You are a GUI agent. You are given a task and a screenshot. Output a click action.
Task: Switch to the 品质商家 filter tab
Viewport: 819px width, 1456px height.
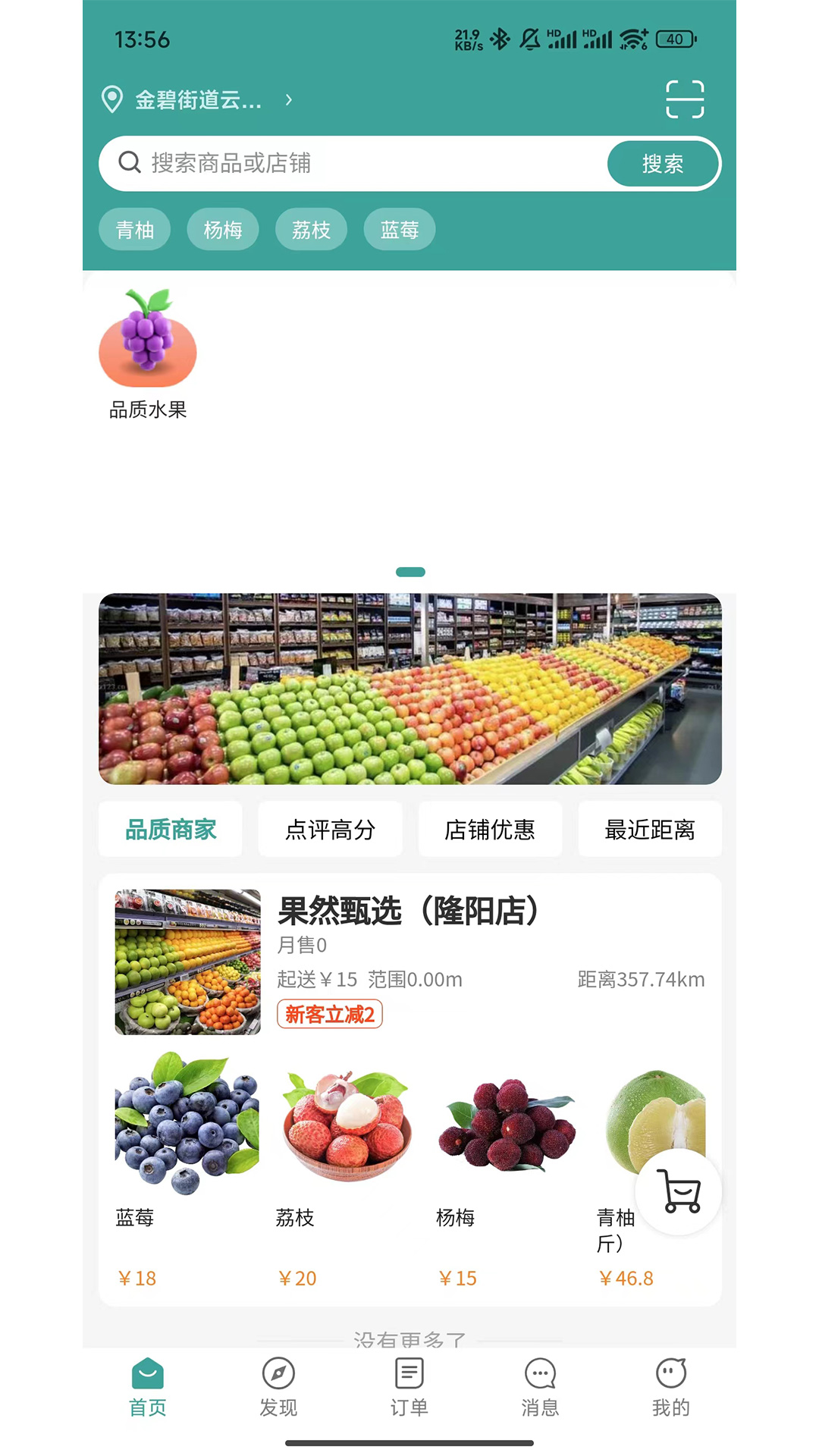pyautogui.click(x=171, y=829)
